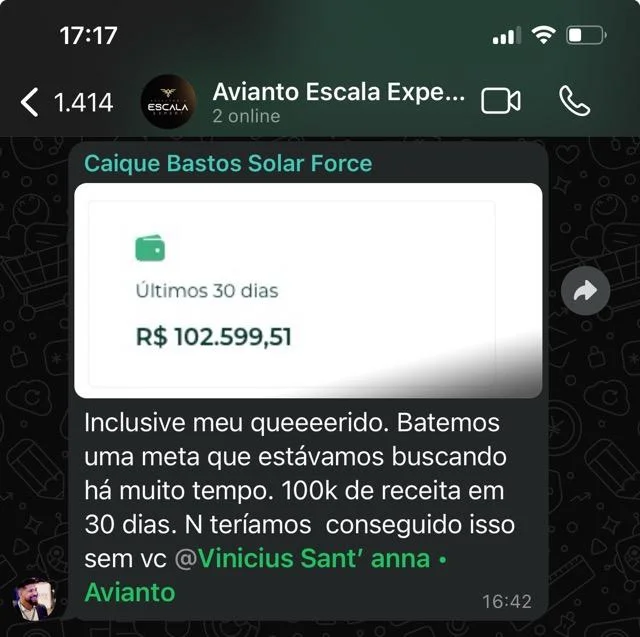Start a video call with the group
640x637 pixels.
coord(501,101)
